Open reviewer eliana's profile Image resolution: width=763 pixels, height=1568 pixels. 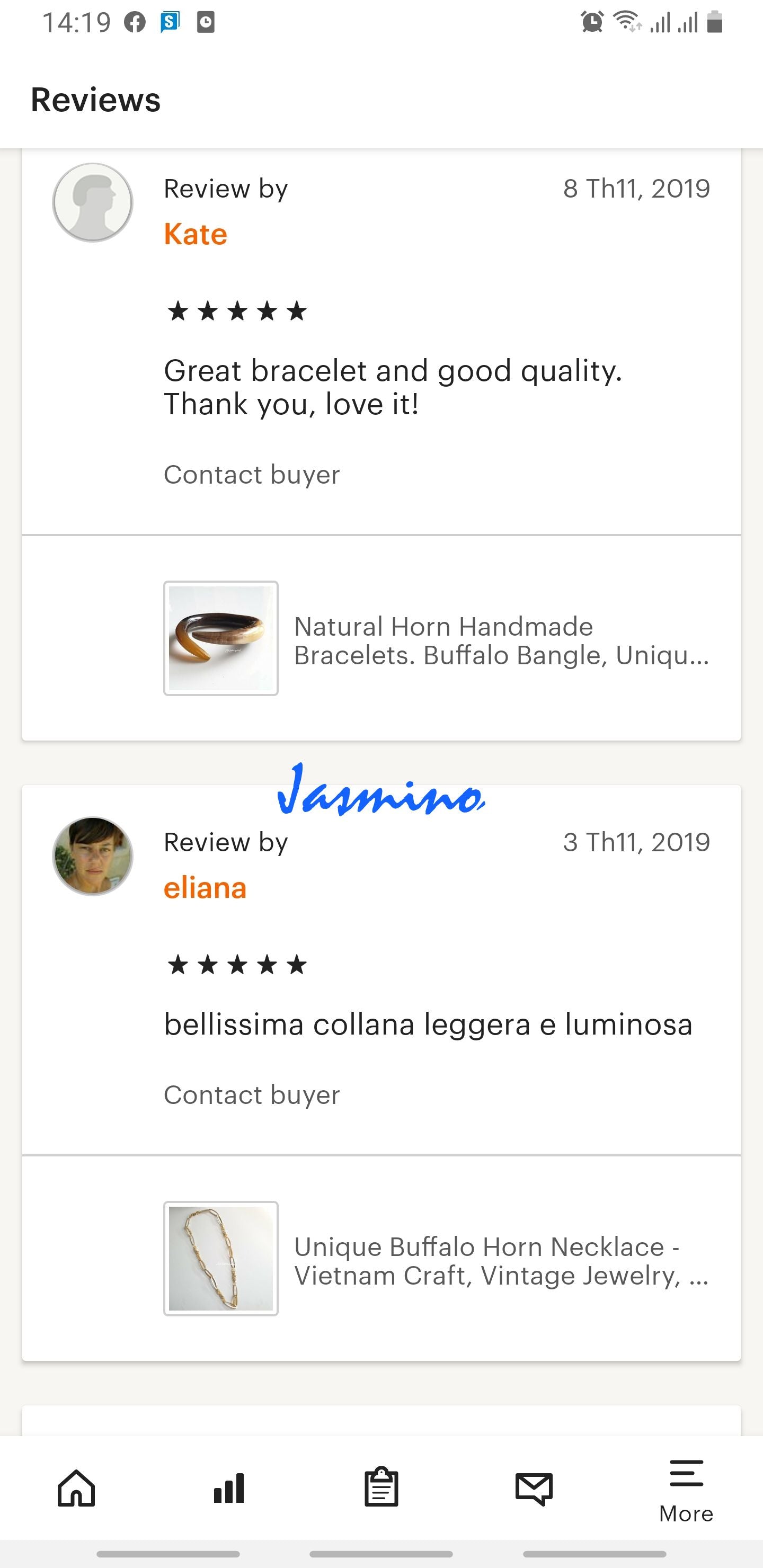coord(205,888)
